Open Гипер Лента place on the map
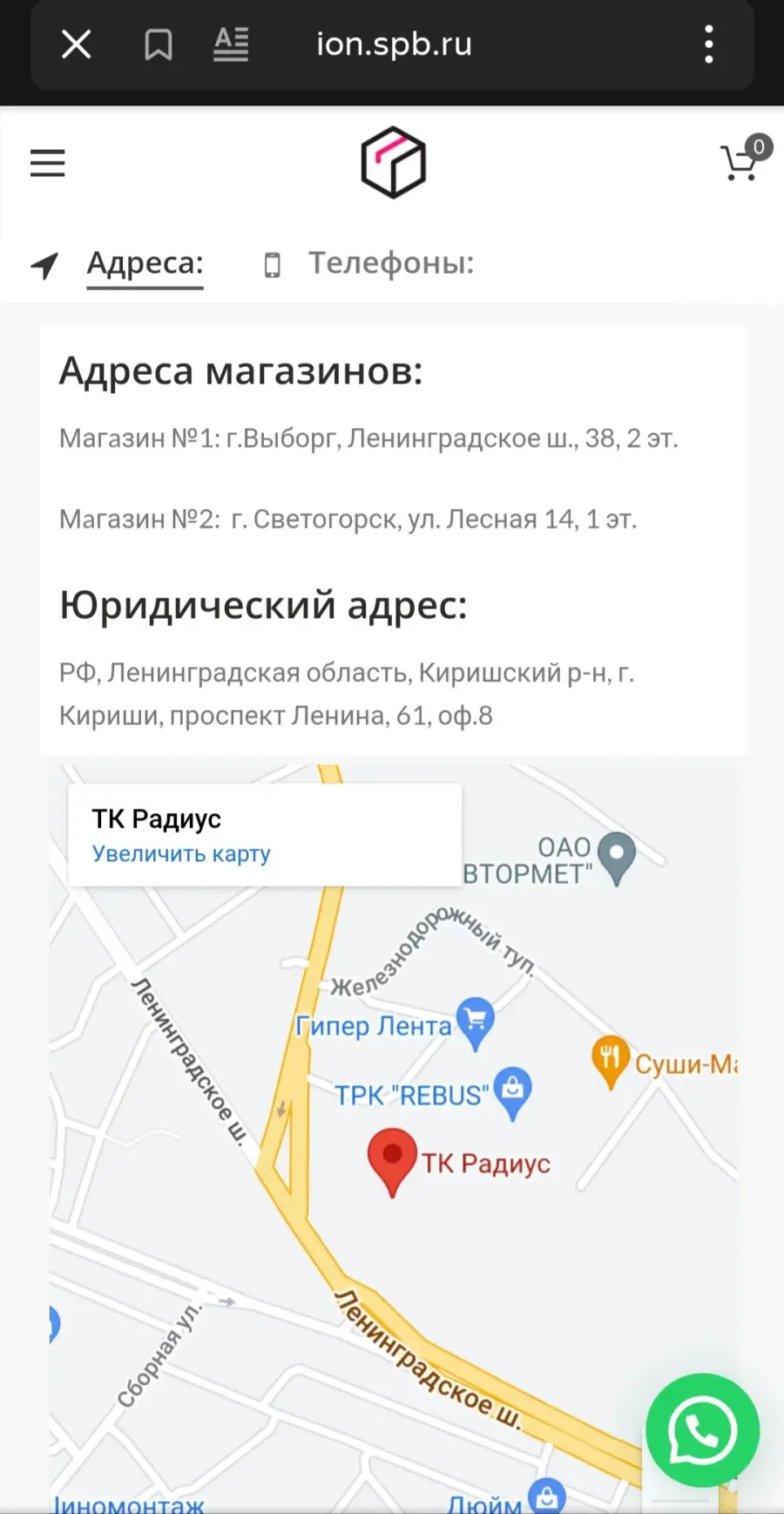The height and width of the screenshot is (1514, 784). tap(476, 1024)
